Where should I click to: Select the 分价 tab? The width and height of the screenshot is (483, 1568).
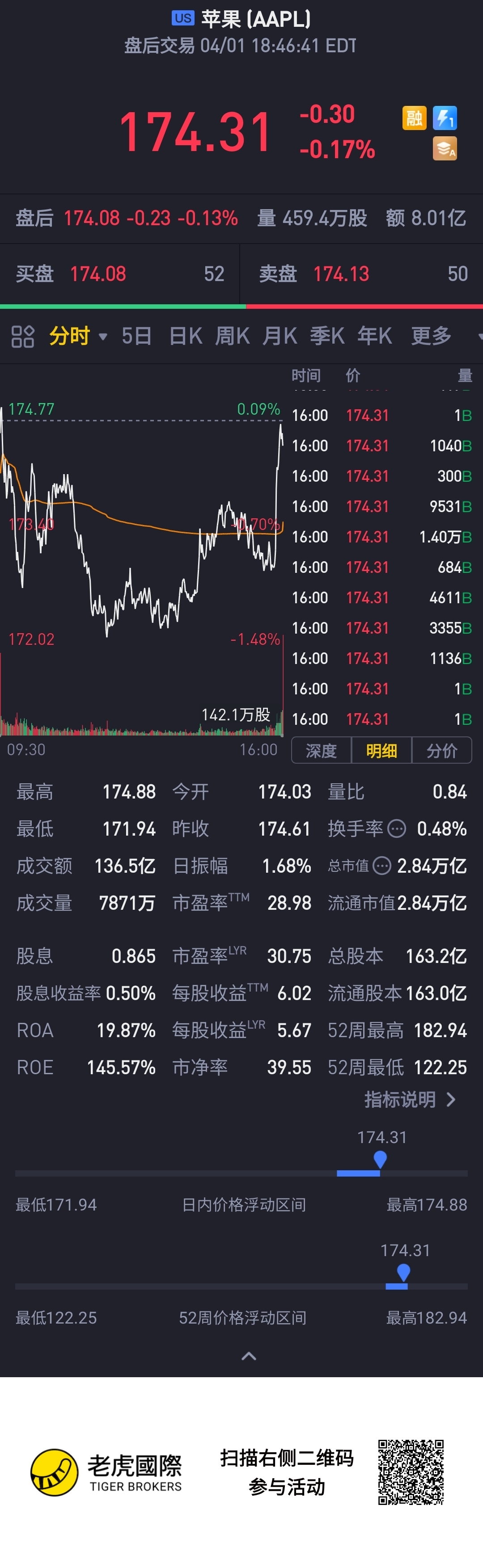tap(442, 751)
